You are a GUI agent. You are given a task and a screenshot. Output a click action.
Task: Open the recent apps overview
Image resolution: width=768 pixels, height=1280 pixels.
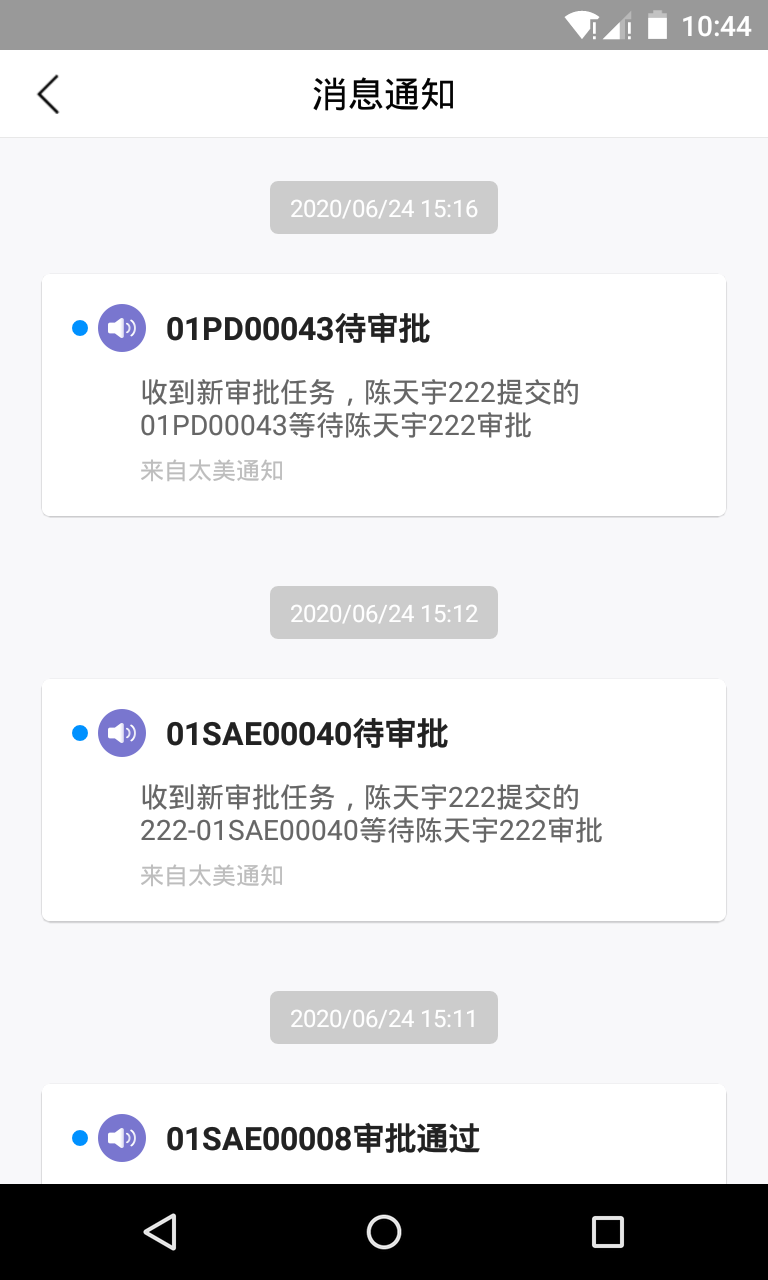607,1232
